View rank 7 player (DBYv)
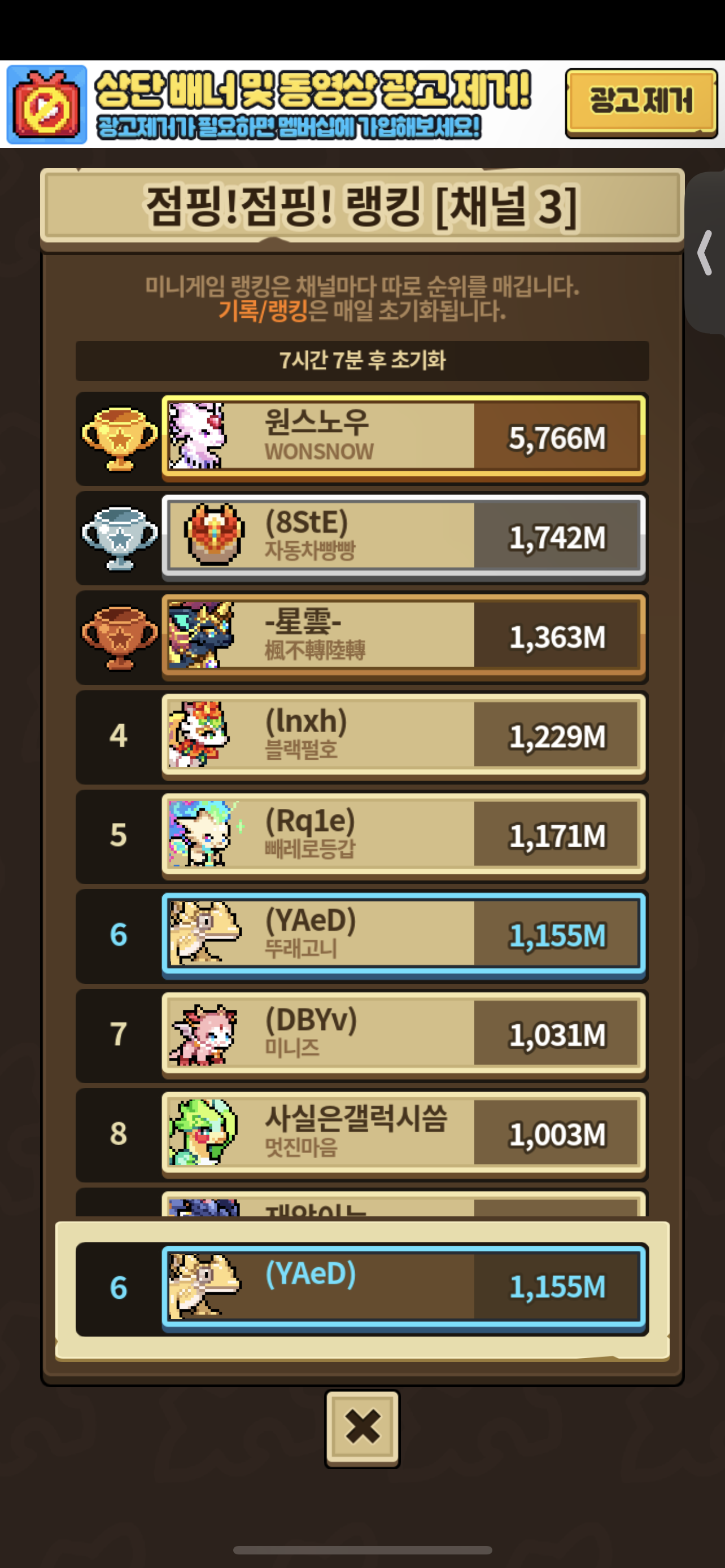Image resolution: width=725 pixels, height=1568 pixels. [403, 1033]
